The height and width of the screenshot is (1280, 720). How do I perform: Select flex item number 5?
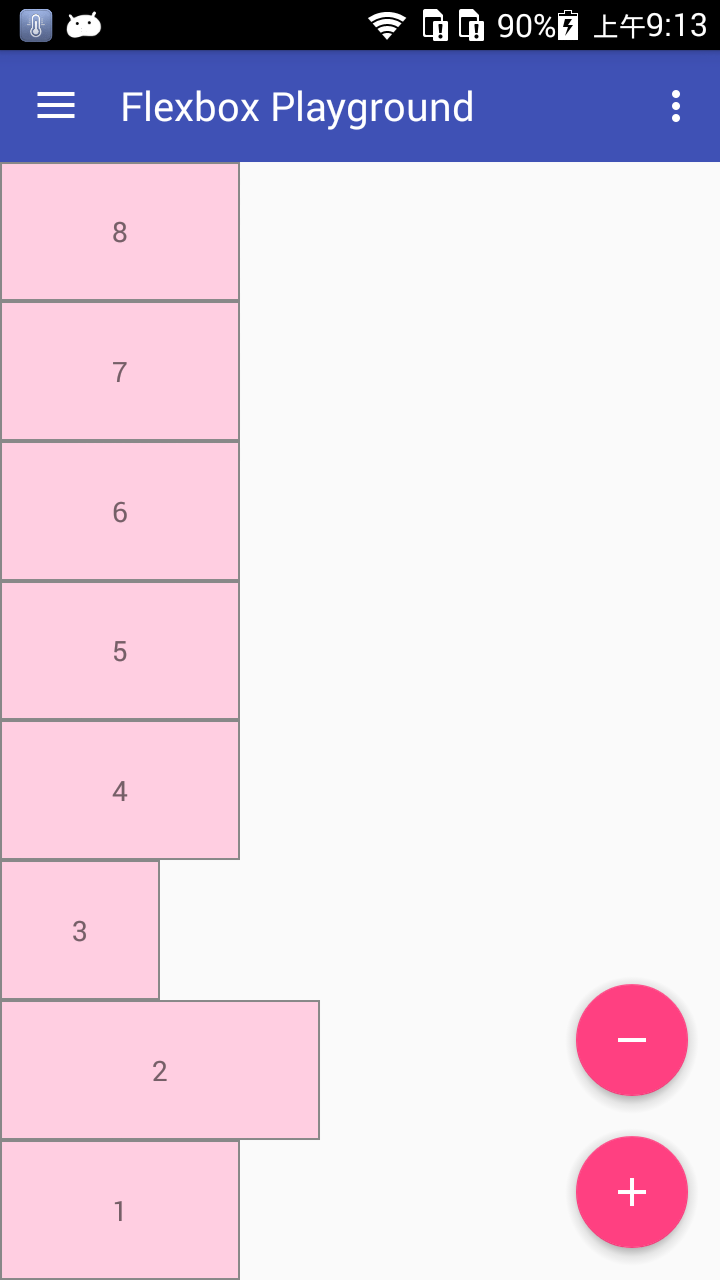coord(120,651)
